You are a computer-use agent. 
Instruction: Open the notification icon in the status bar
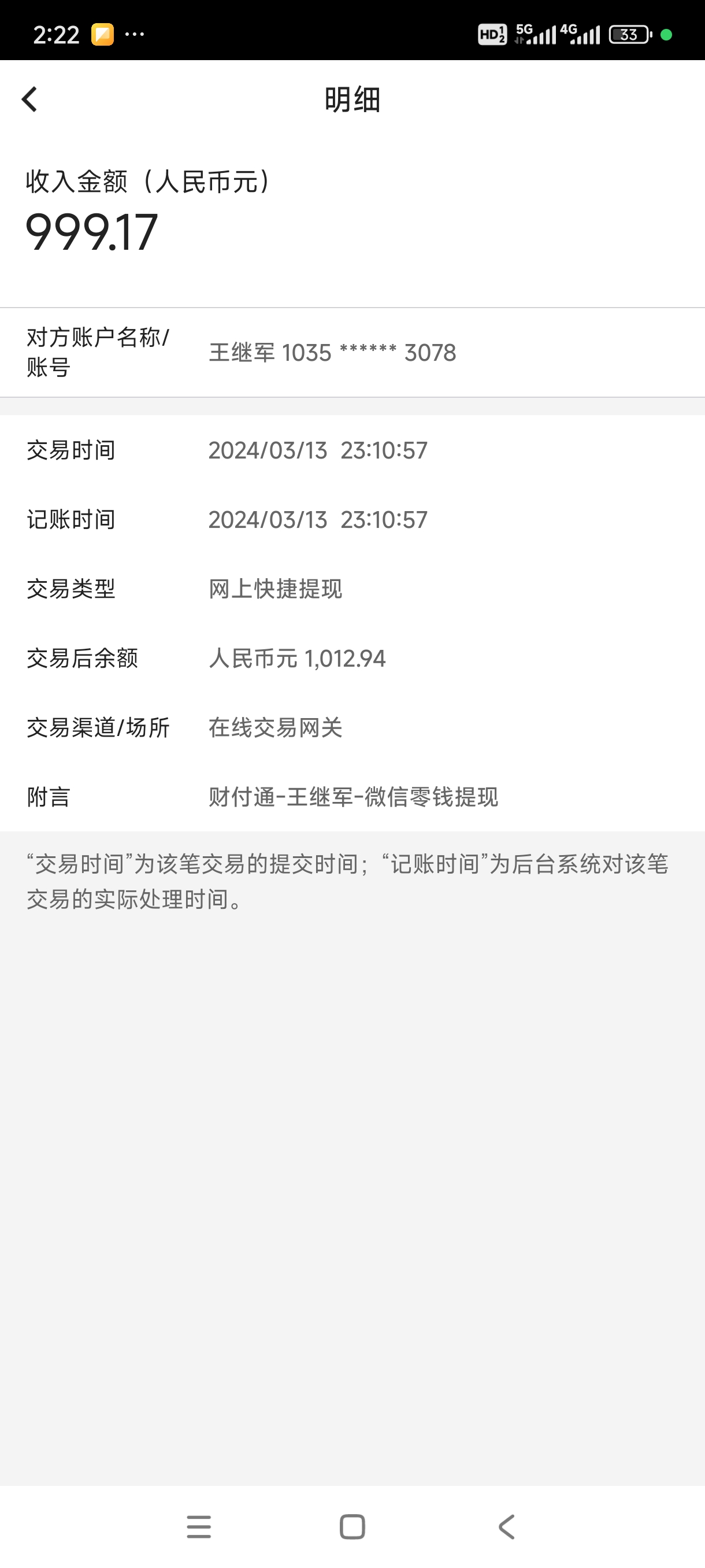pyautogui.click(x=102, y=34)
